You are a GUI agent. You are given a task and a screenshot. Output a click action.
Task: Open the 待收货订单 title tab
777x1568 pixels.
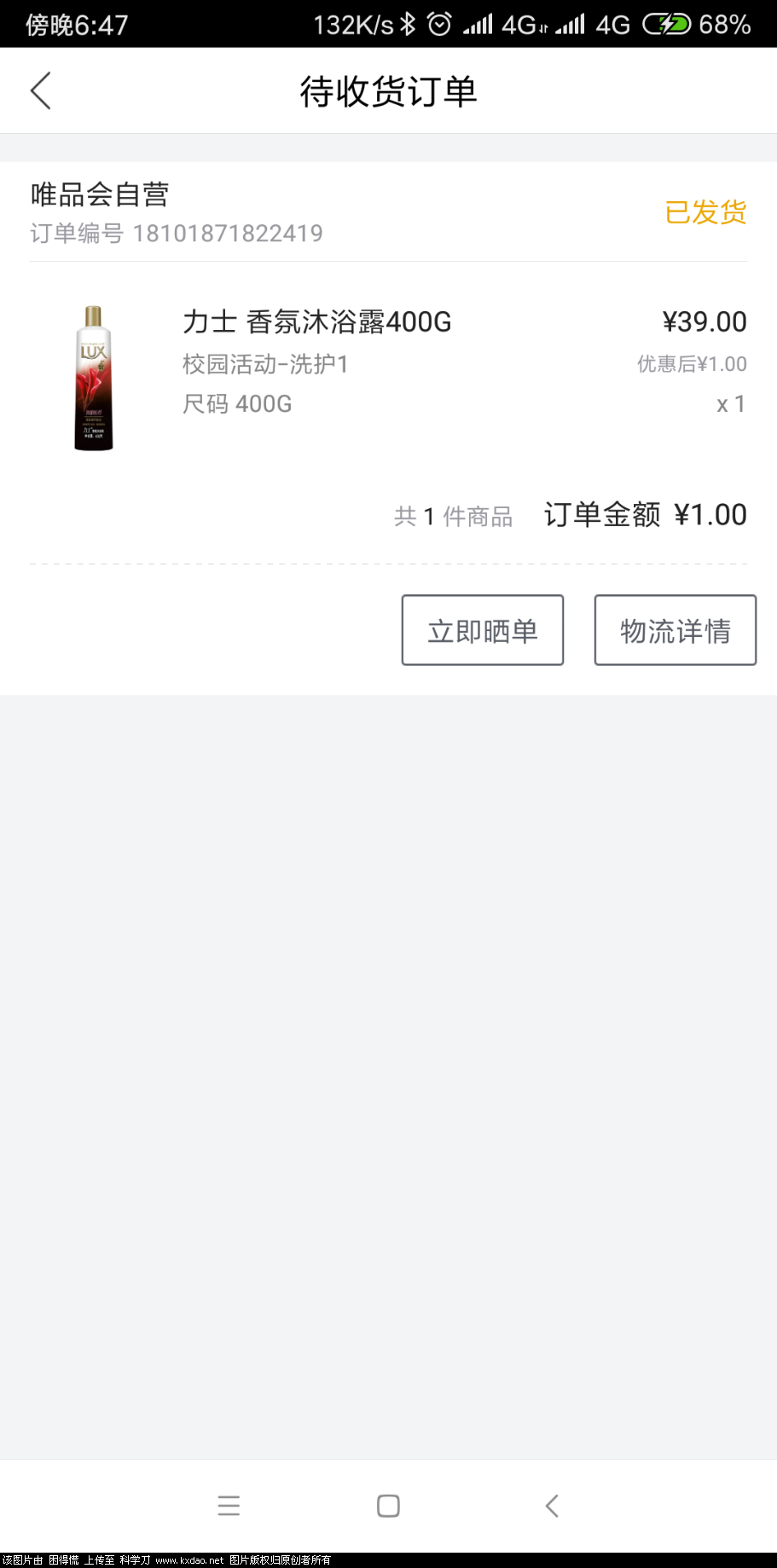click(388, 90)
